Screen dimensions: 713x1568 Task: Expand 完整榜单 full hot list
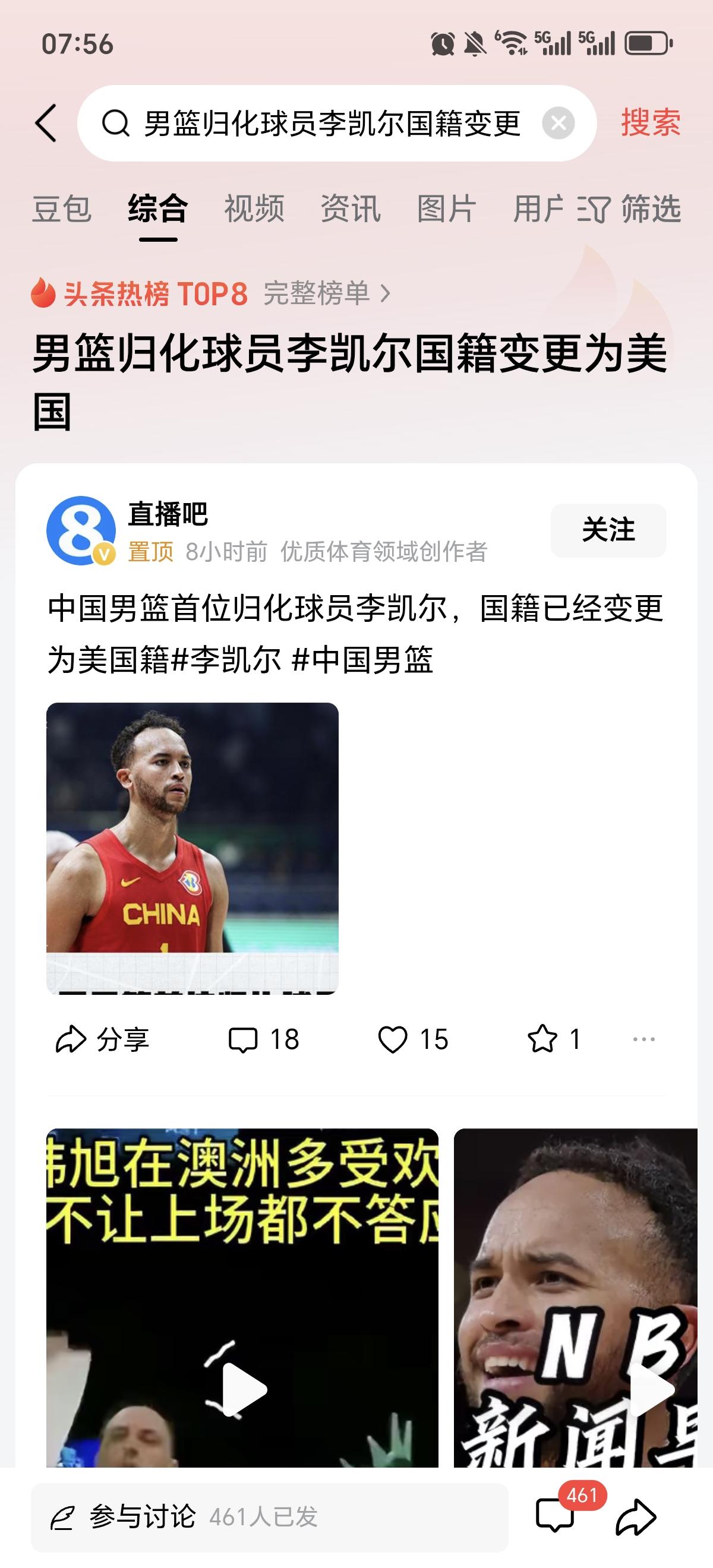(323, 293)
